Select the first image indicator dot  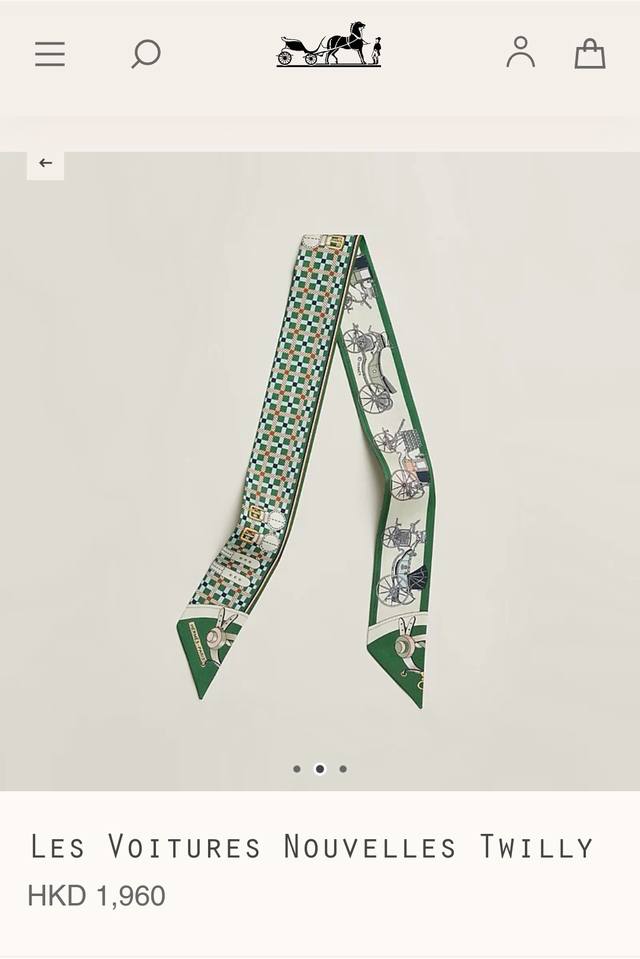click(297, 769)
